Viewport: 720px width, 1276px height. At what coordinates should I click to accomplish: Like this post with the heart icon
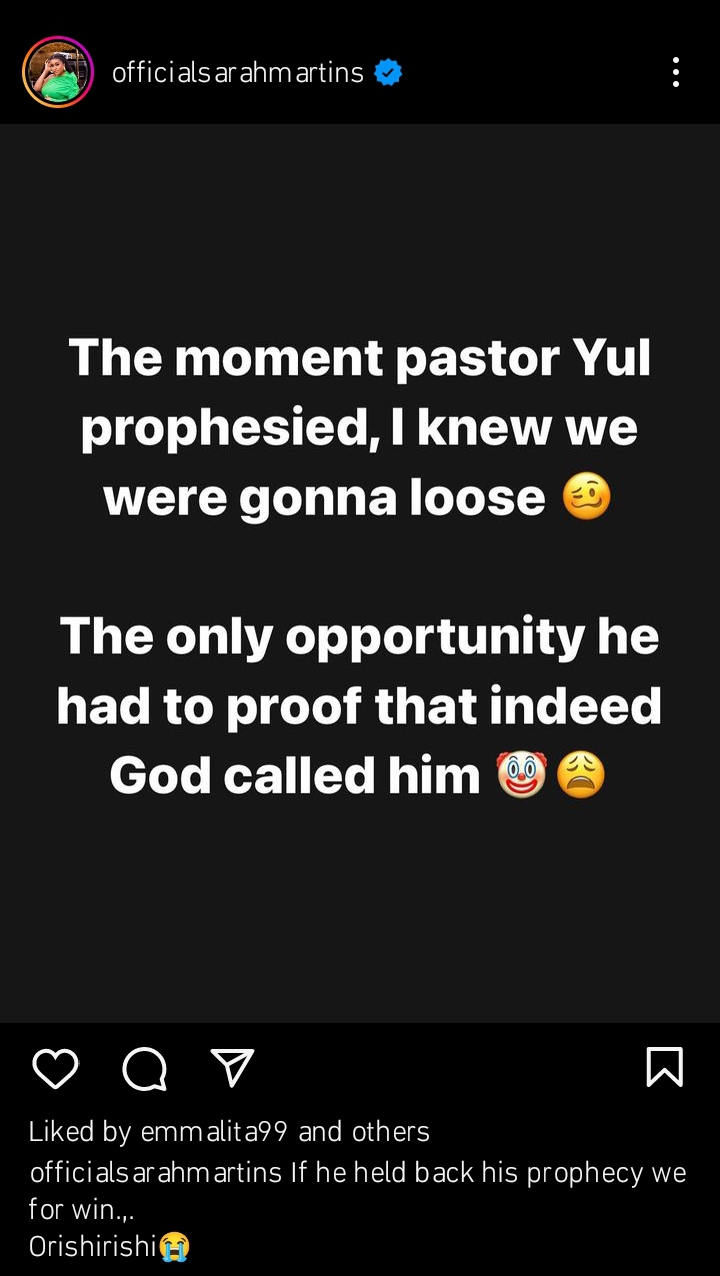pyautogui.click(x=55, y=1068)
